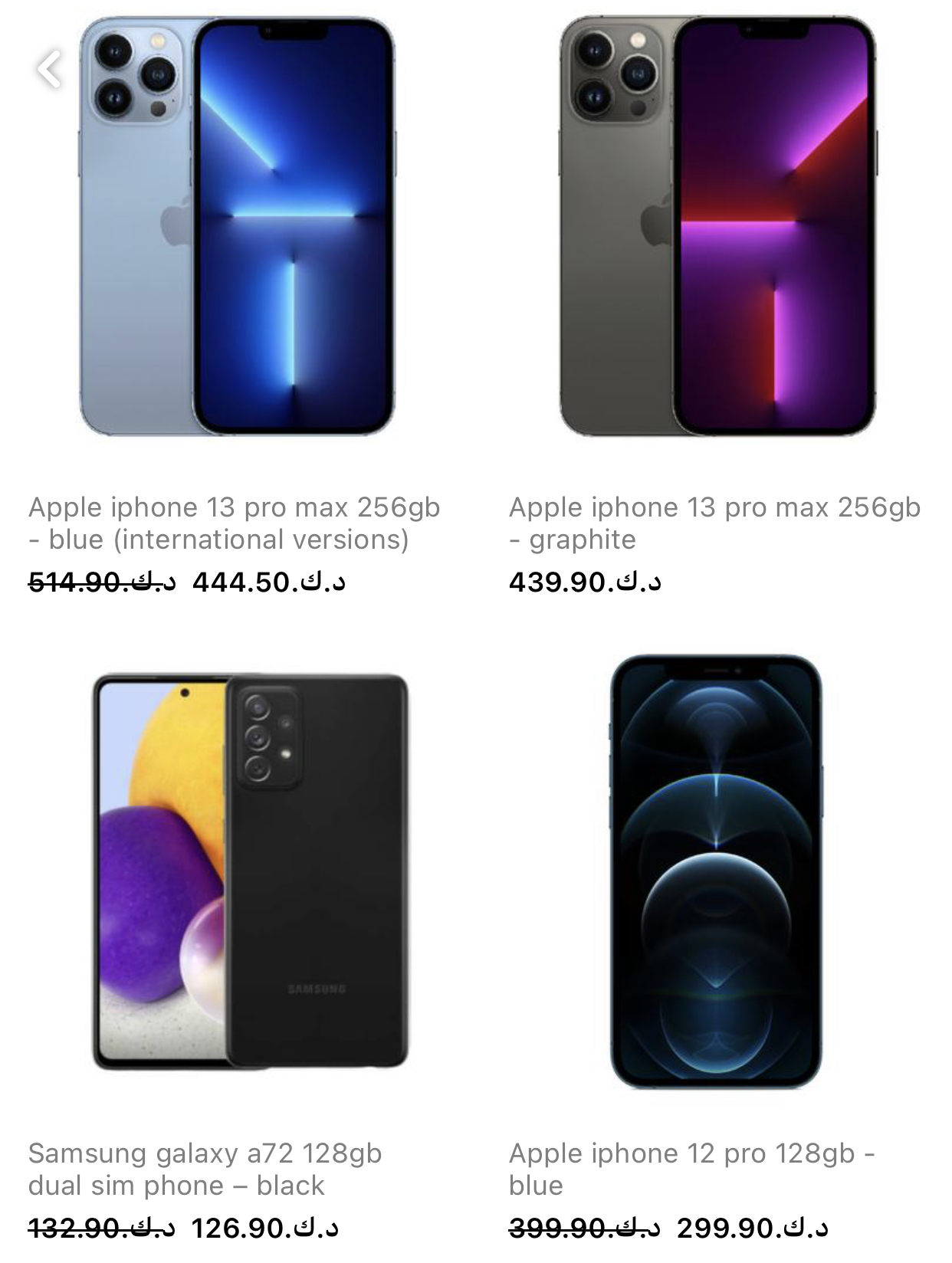Open the iPhone 13 Pro Max blue product
Screen dimensions: 952x1263
click(x=237, y=226)
